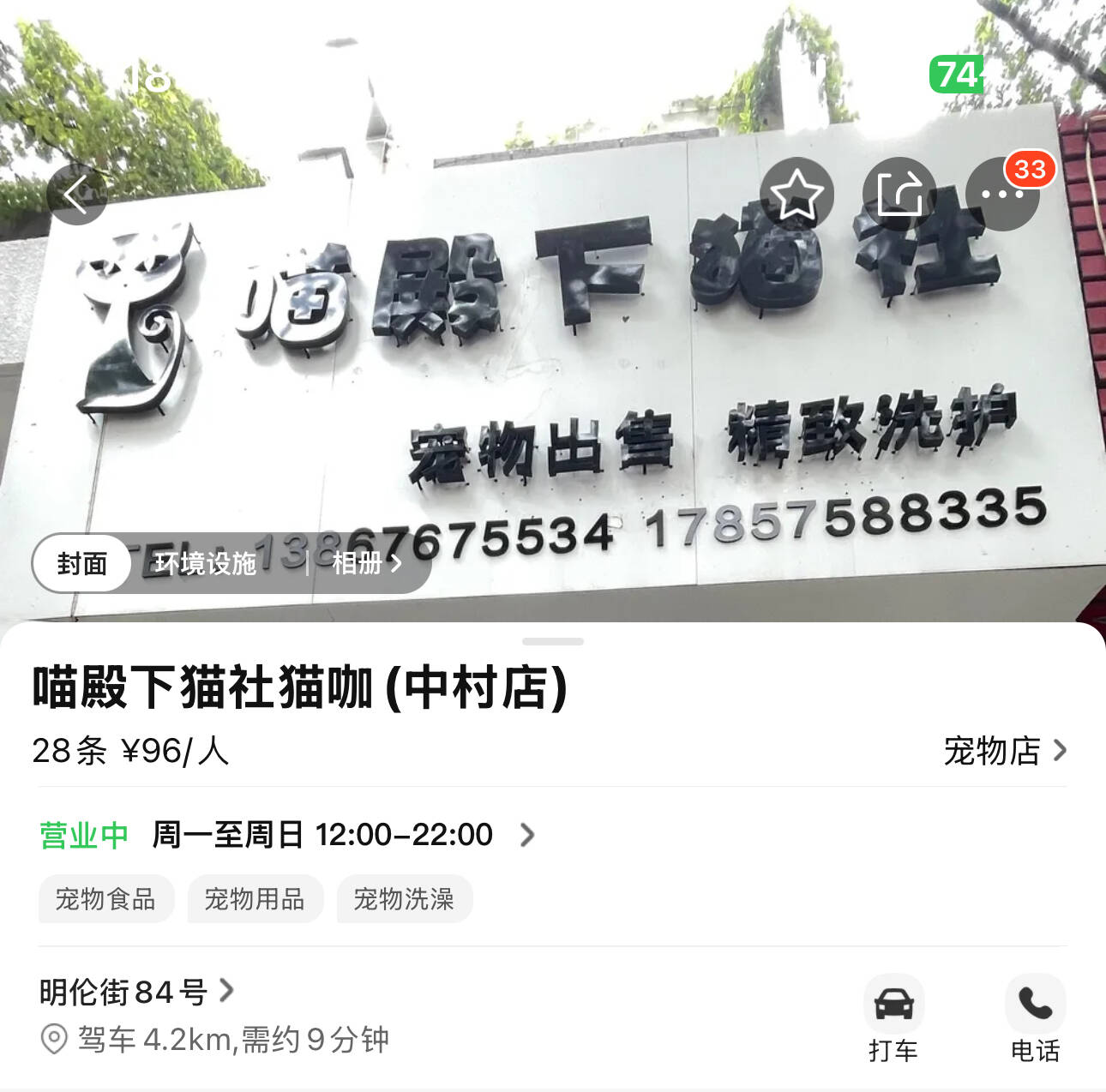The width and height of the screenshot is (1106, 1092).
Task: Hail a ride with 打车
Action: coord(893,1017)
